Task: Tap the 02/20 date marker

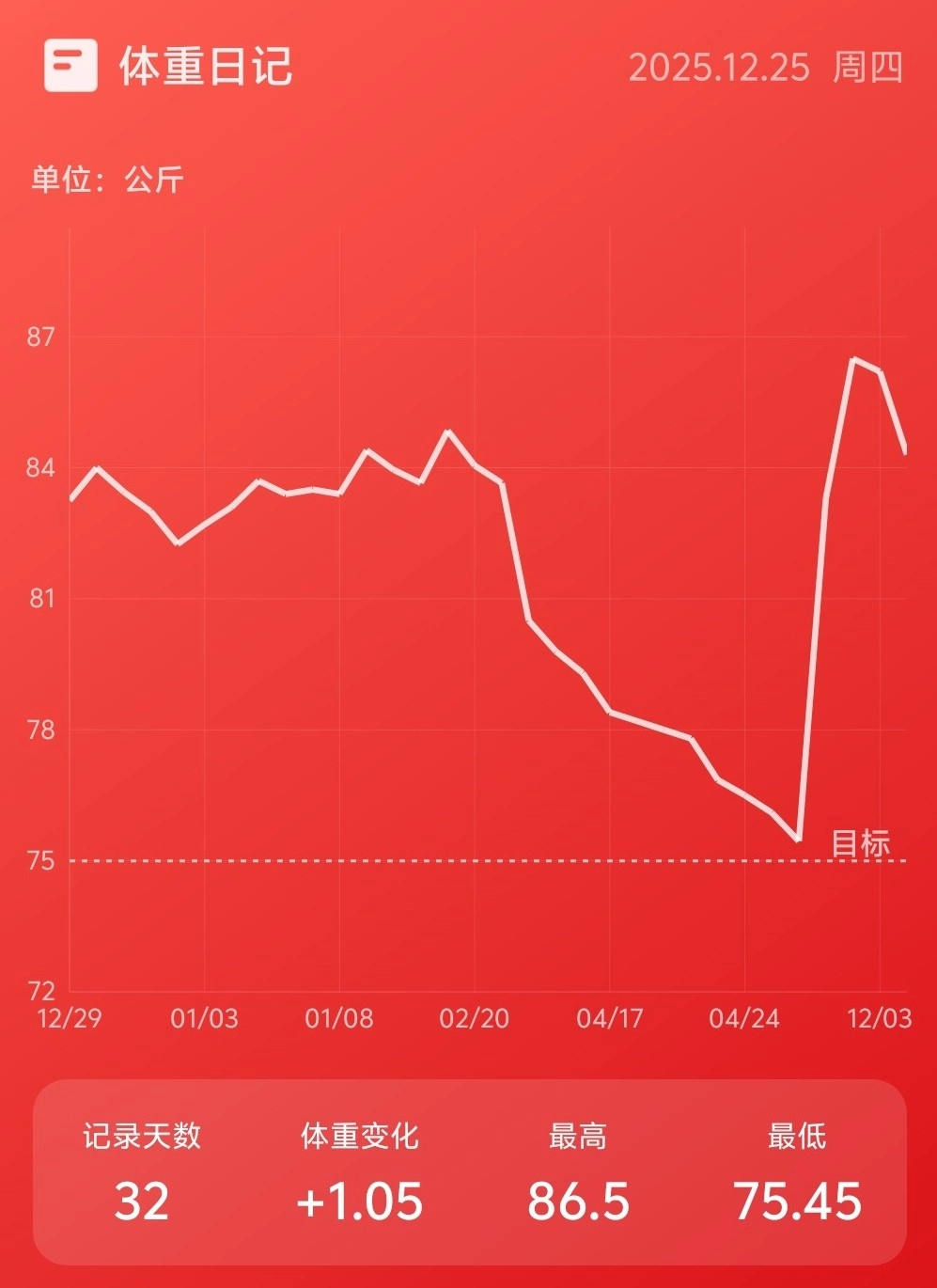Action: coord(474,1017)
